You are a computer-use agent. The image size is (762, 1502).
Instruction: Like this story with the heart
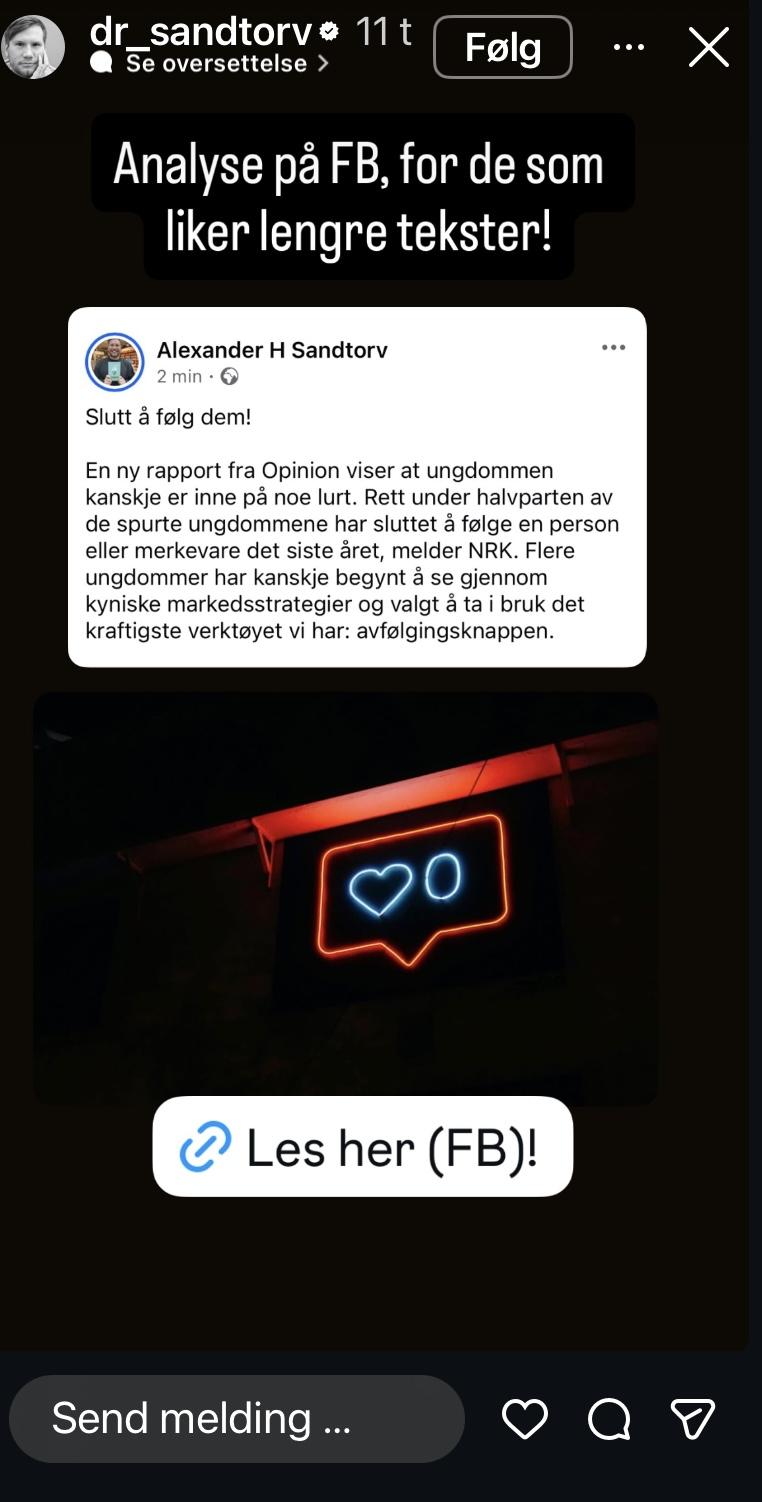[x=524, y=1418]
